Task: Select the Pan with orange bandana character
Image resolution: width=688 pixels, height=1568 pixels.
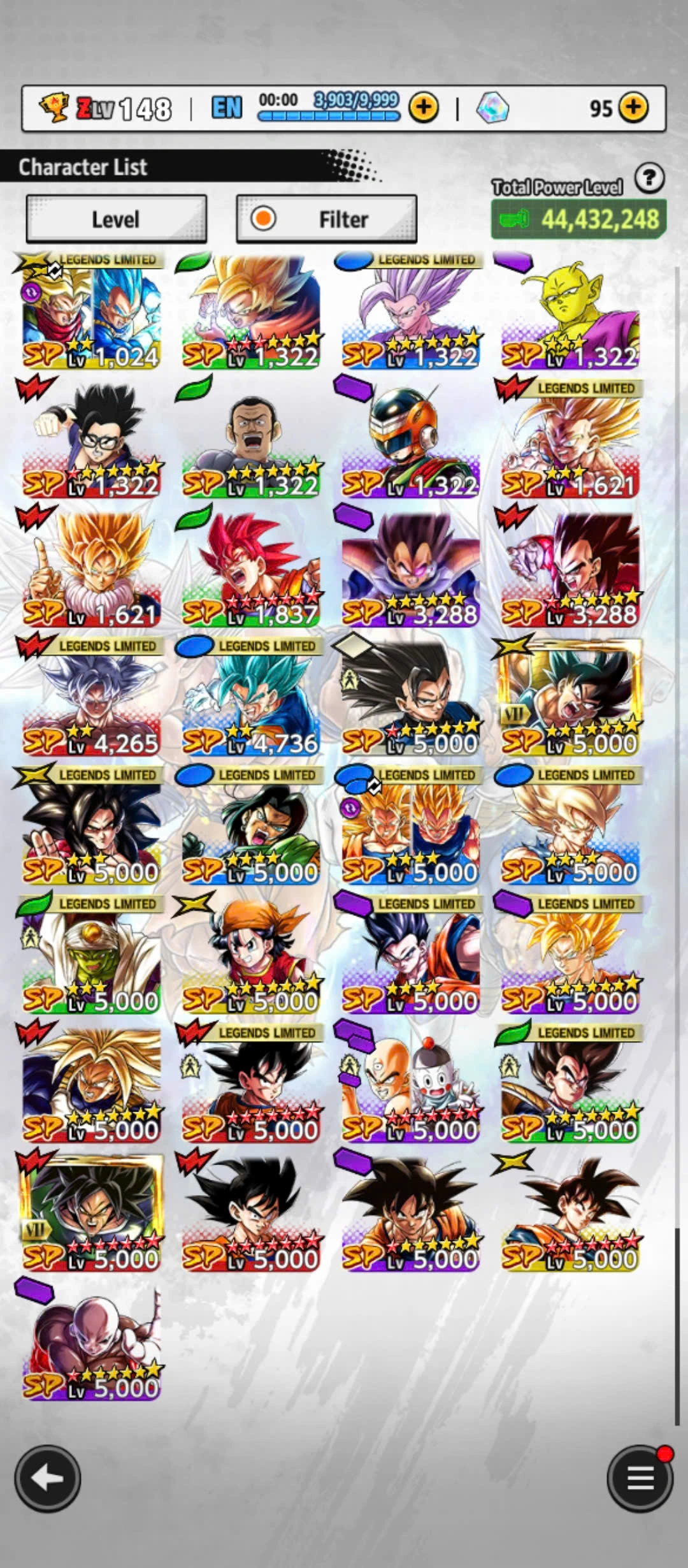Action: tap(251, 957)
